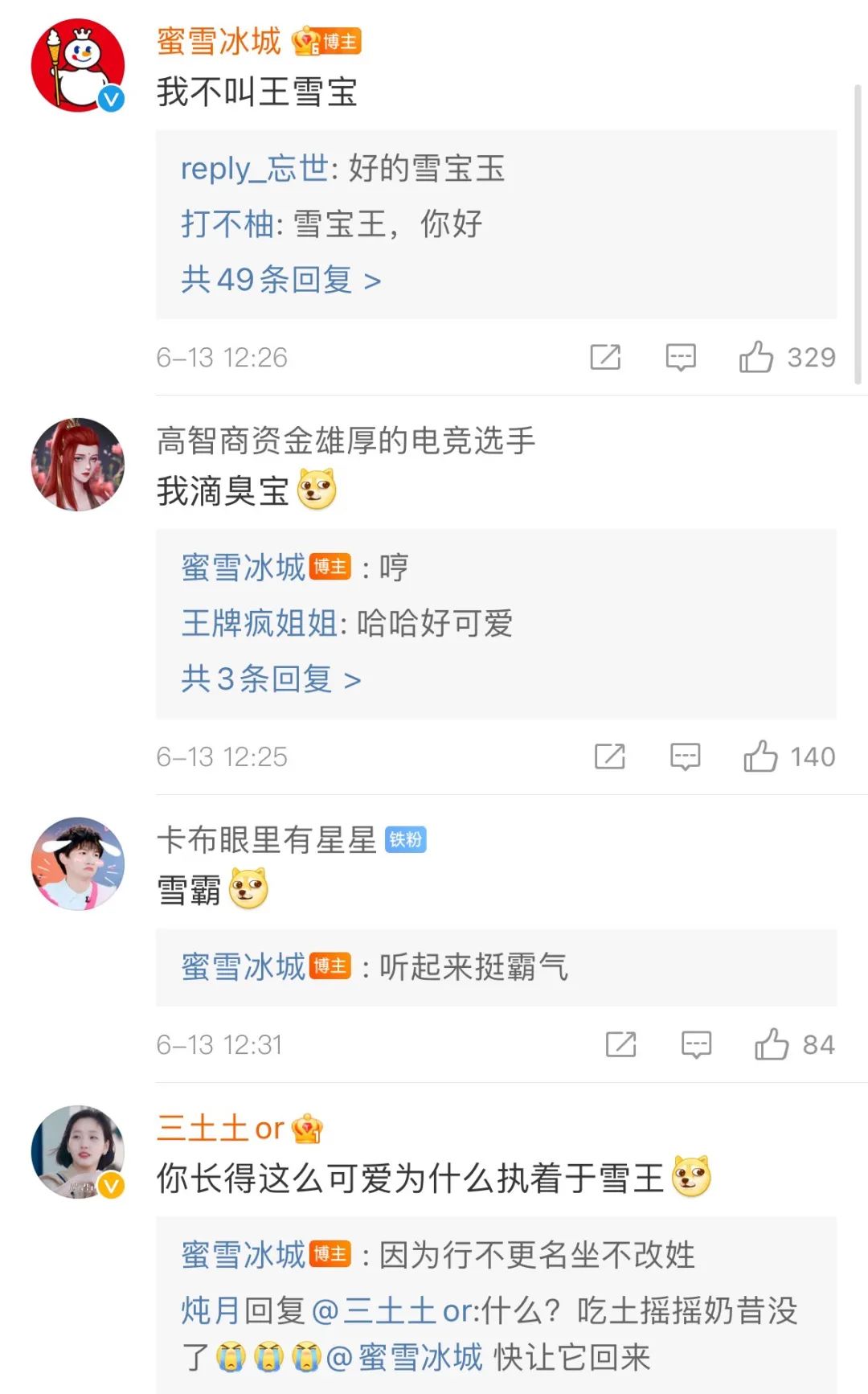Reply to 蜜雪冰城's comment 我不叫王雪宝
The height and width of the screenshot is (1394, 868).
point(680,357)
